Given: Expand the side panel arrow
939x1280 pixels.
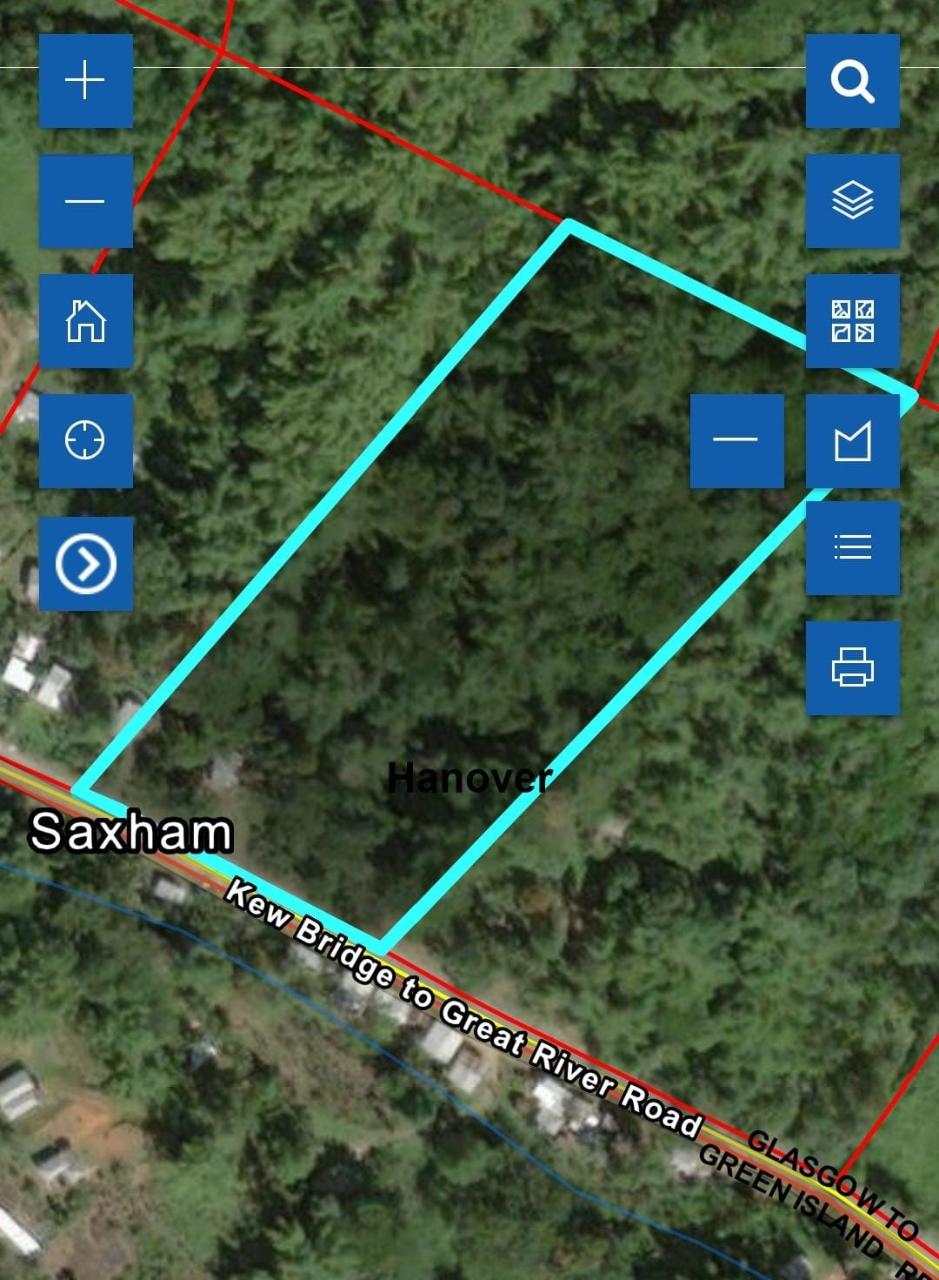Looking at the screenshot, I should tap(86, 564).
